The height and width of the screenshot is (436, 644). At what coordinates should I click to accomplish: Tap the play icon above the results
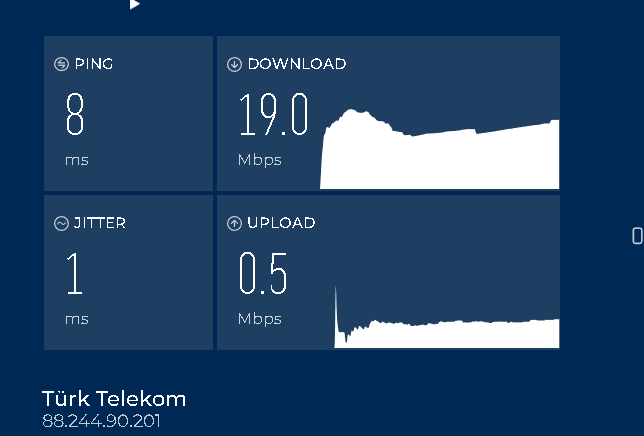coord(135,4)
